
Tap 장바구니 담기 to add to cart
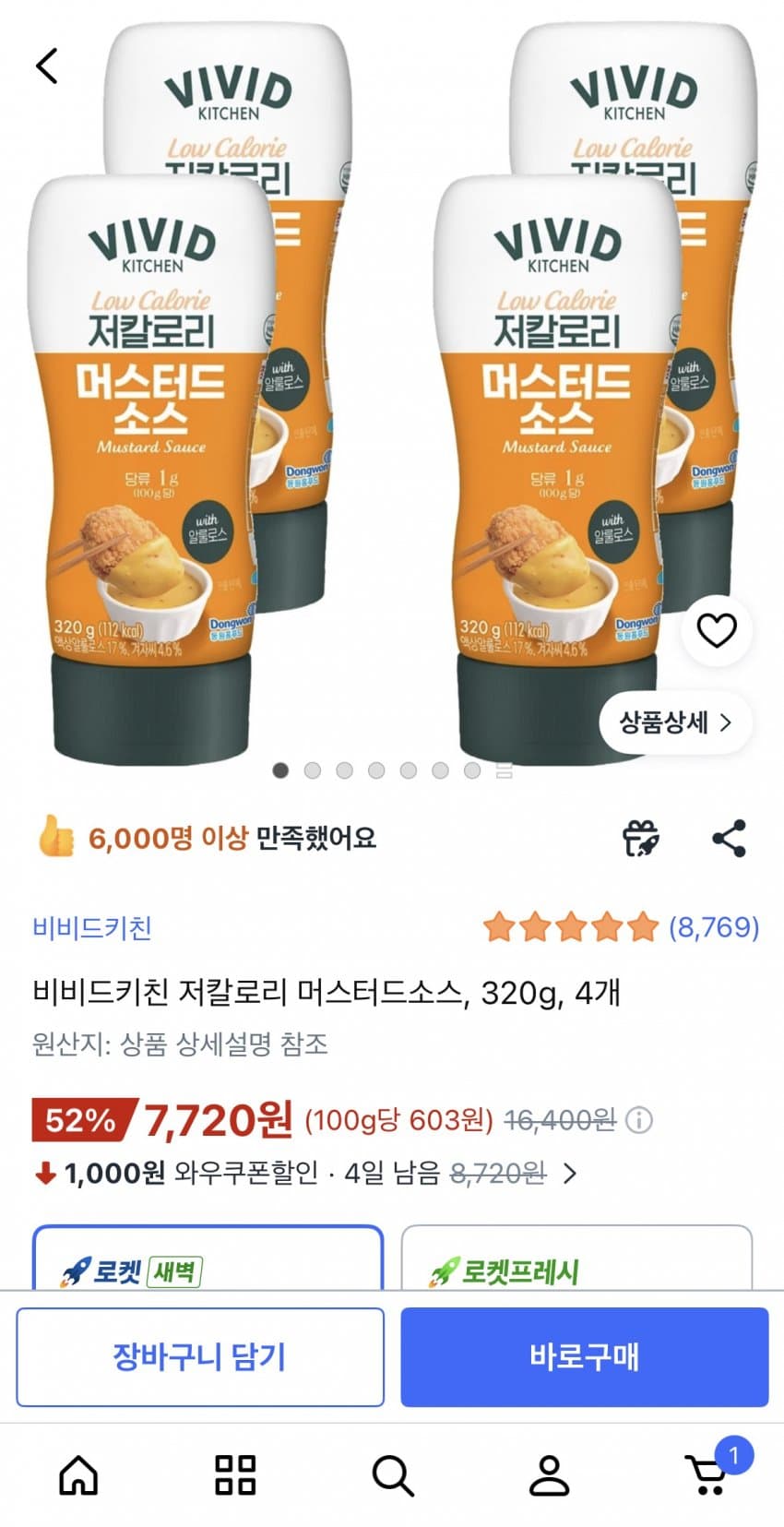tap(200, 1356)
